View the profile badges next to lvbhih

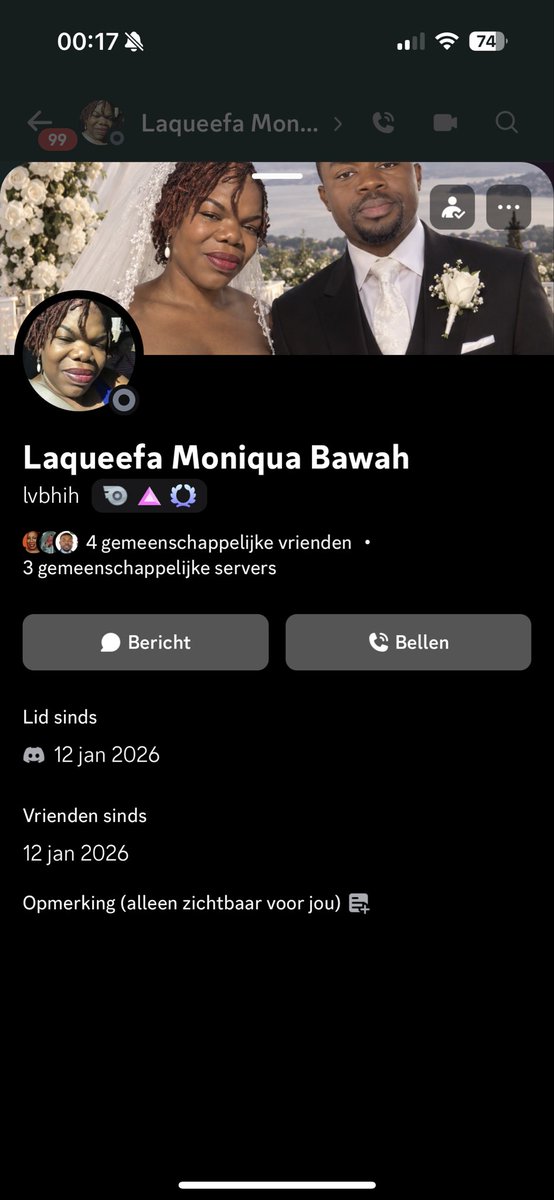[x=149, y=495]
